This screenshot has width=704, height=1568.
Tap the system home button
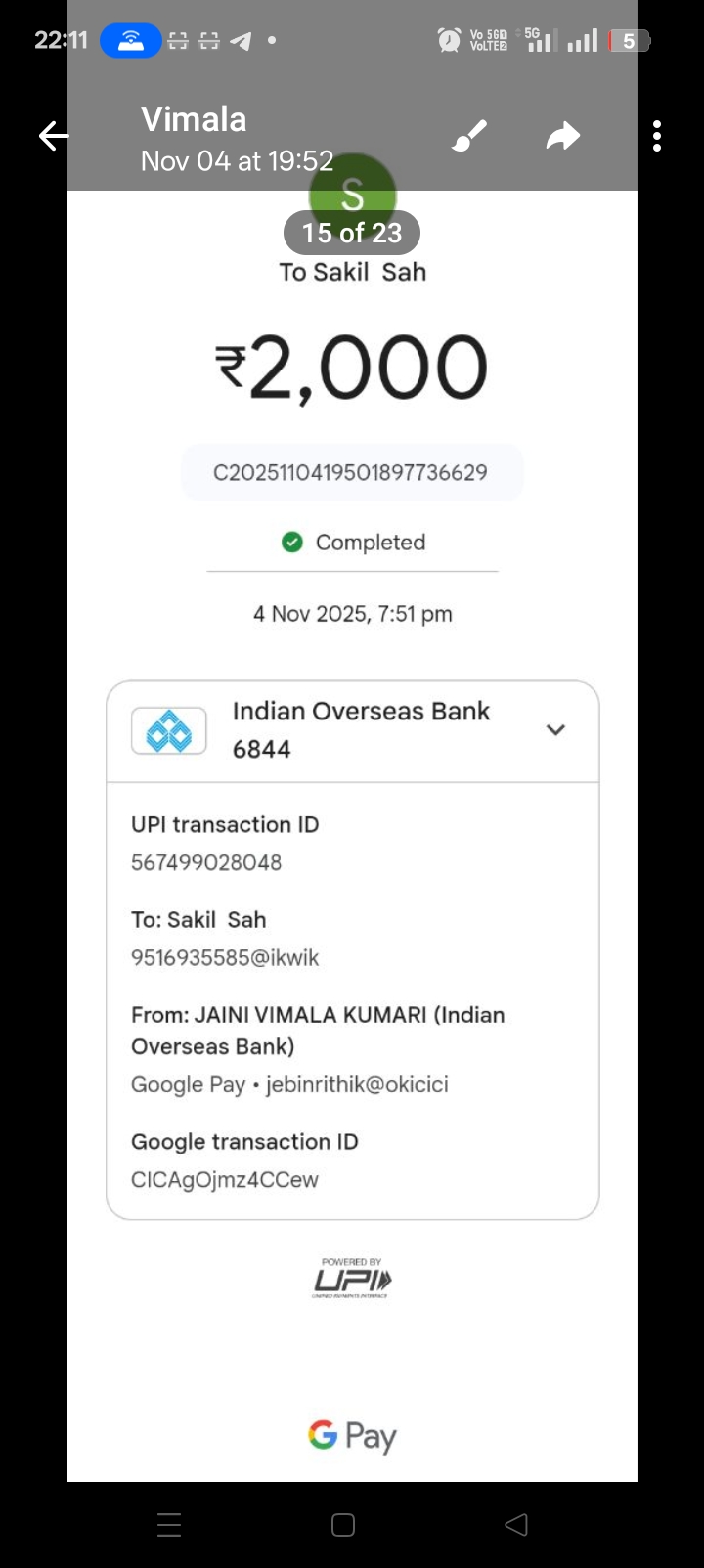click(x=343, y=1525)
